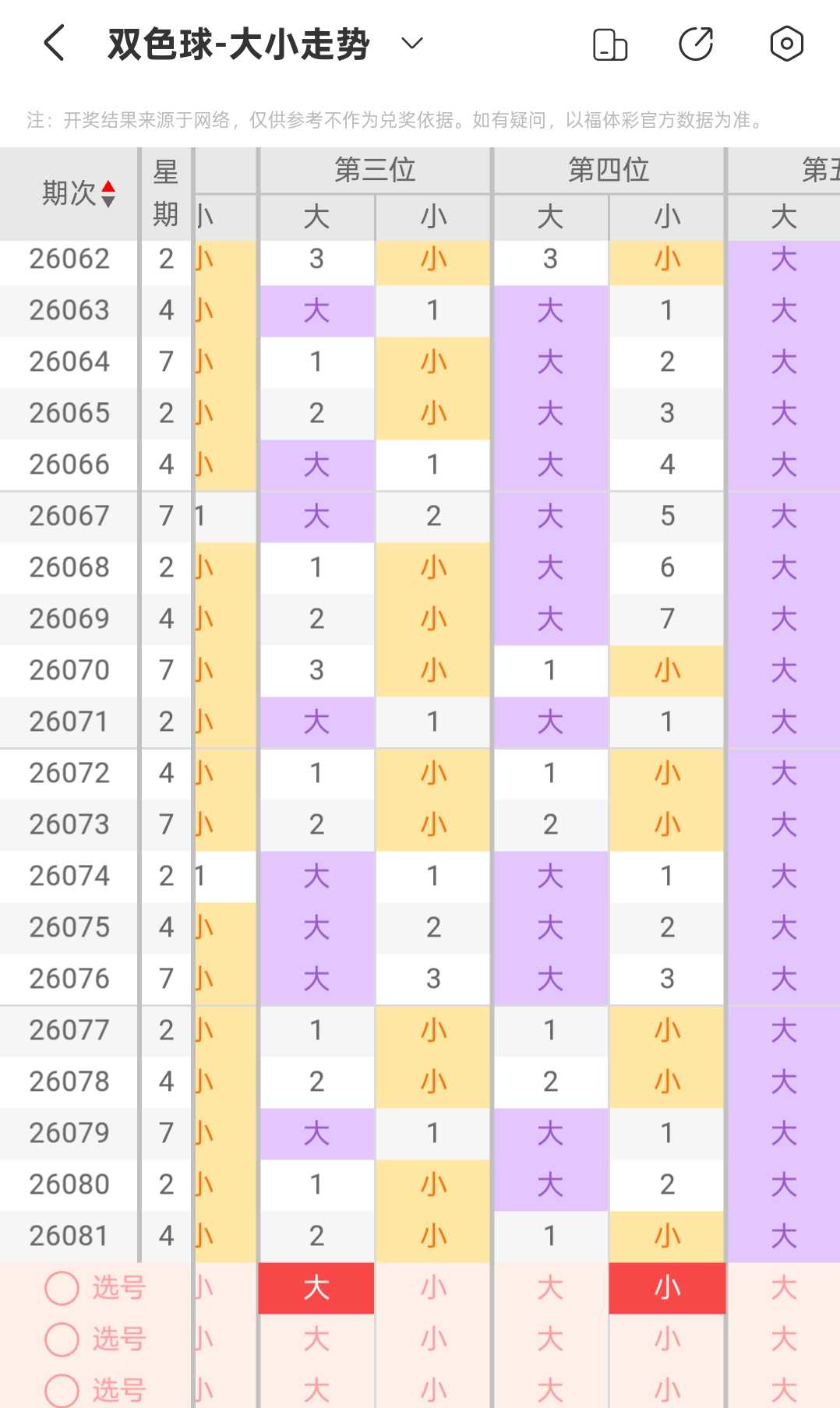Go back using the top-left arrow
The height and width of the screenshot is (1408, 840).
pos(54,43)
